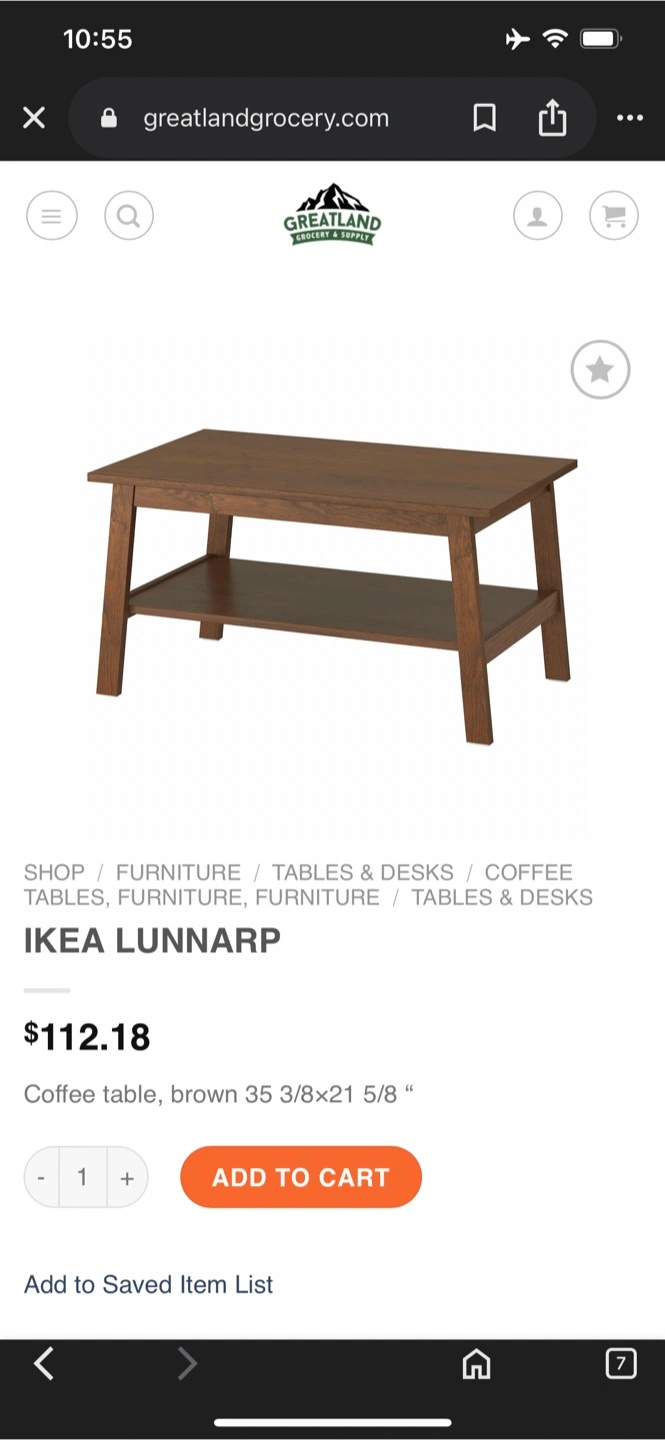Screen dimensions: 665x1440
Task: Go to the first FURNITURE breadcrumb
Action: pos(178,872)
